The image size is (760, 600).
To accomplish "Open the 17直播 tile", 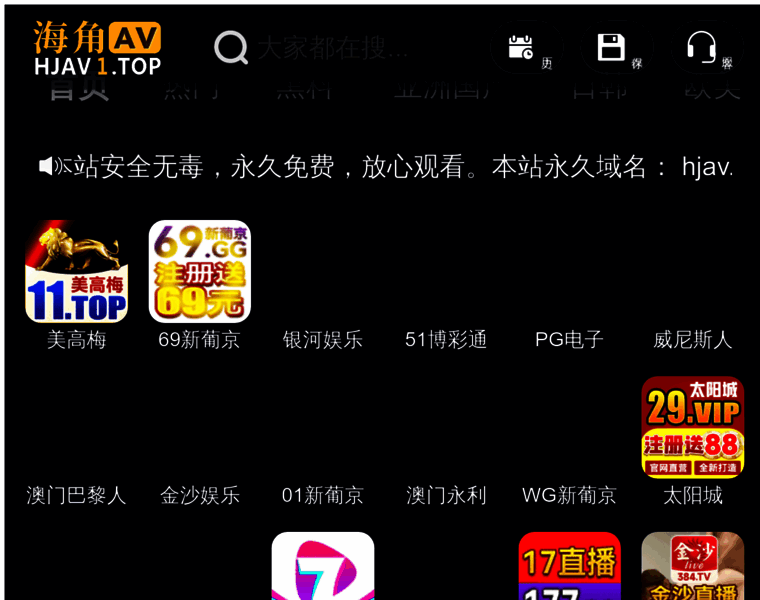I will (569, 566).
